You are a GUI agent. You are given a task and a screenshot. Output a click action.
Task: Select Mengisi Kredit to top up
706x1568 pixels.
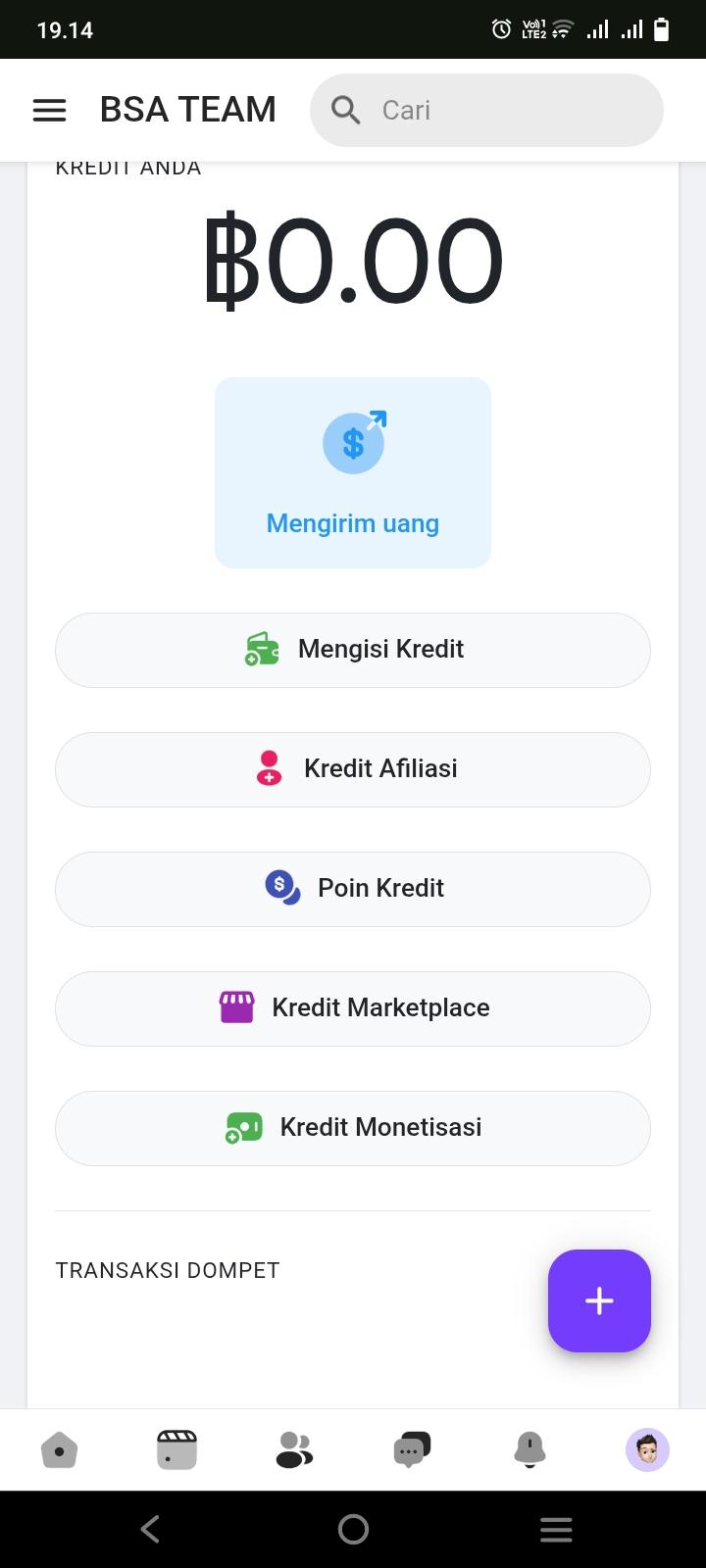coord(353,650)
